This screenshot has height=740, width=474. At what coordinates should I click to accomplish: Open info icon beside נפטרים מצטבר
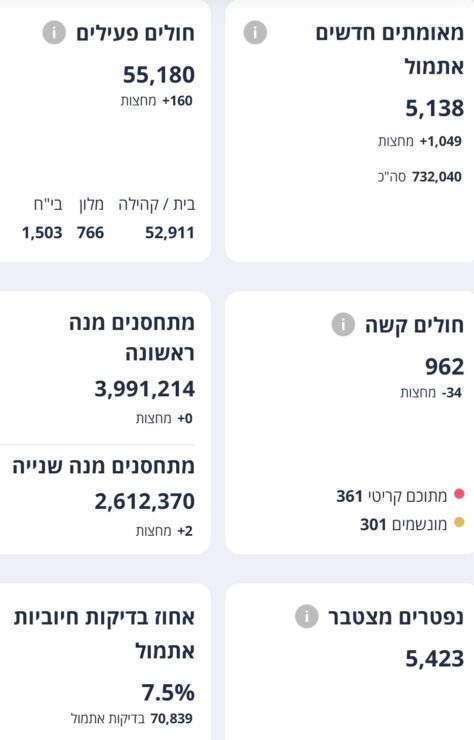(307, 616)
